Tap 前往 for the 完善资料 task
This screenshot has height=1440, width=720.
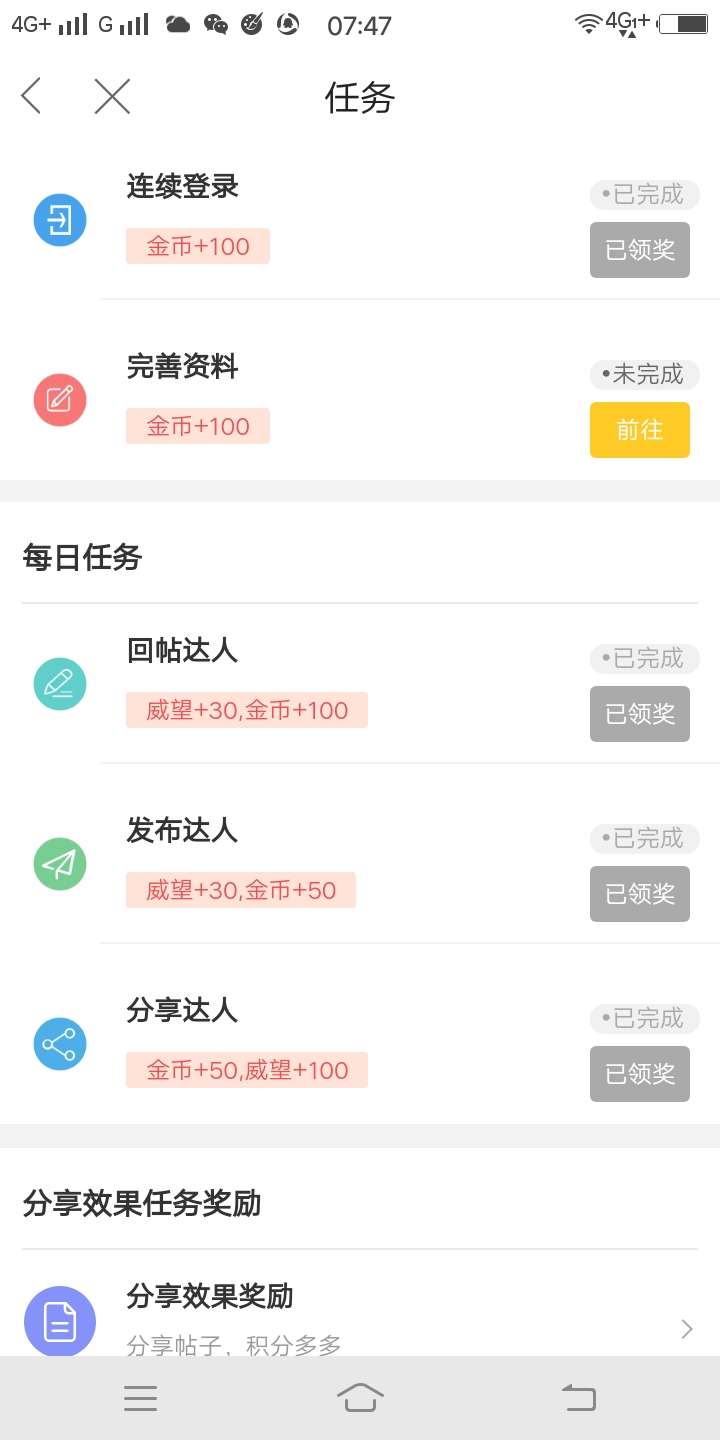(640, 430)
